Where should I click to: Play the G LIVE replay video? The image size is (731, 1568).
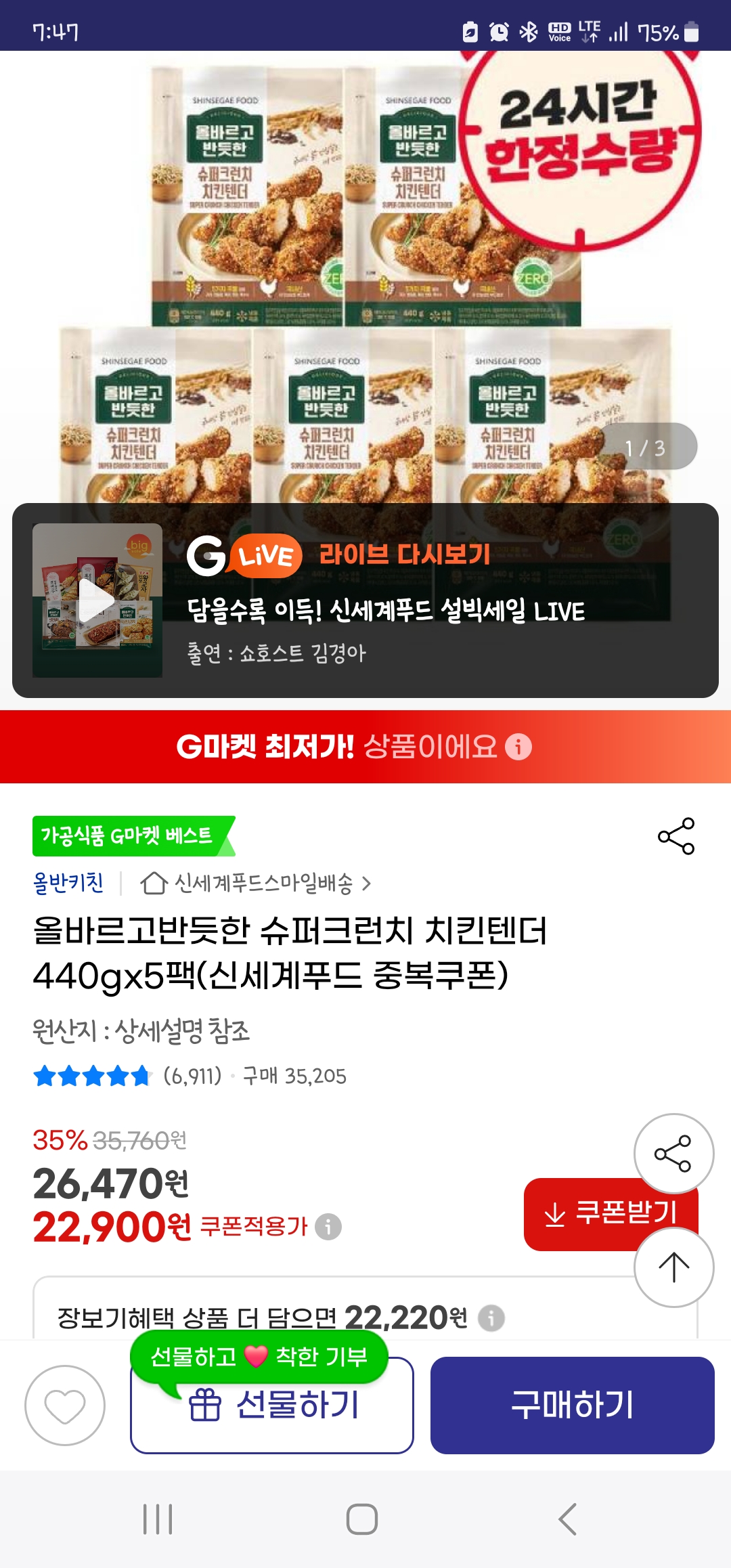click(97, 600)
